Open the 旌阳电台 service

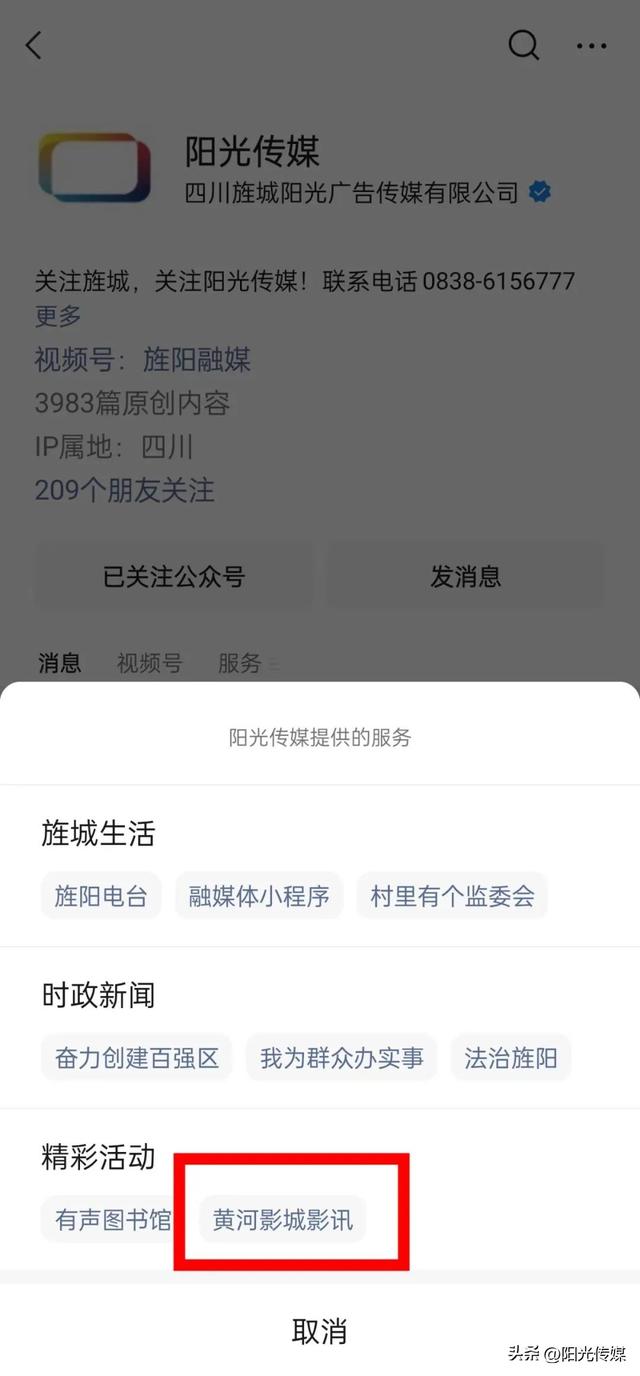tap(101, 895)
